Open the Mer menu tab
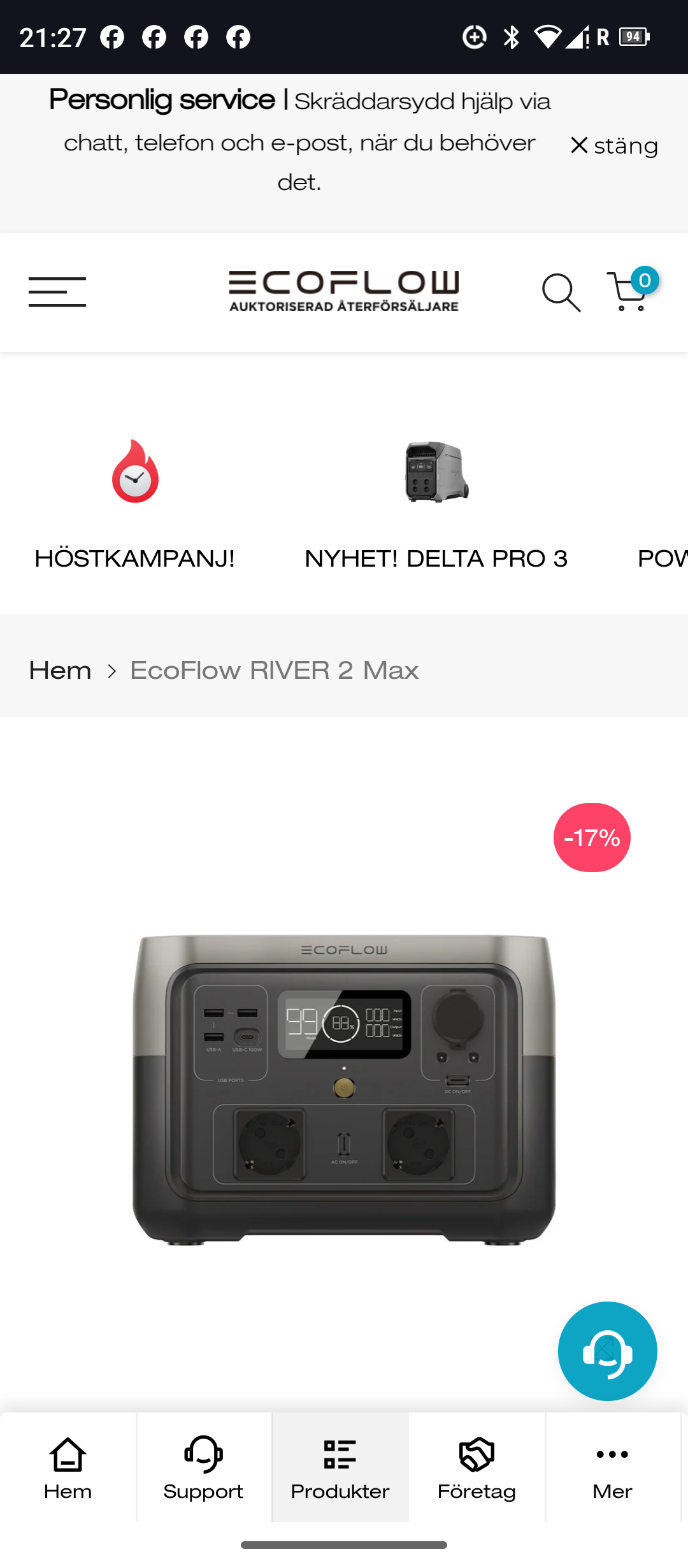 point(612,1467)
